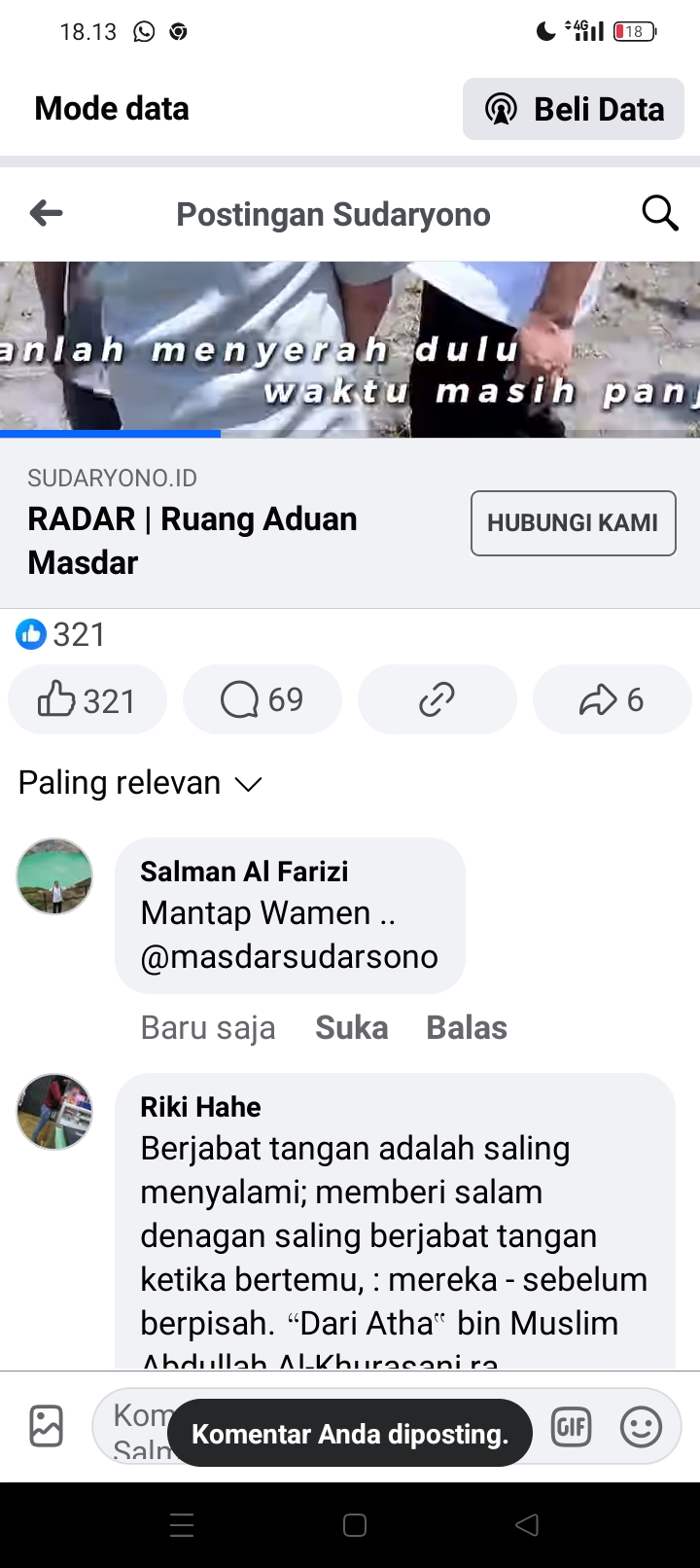Play the video at the top

tap(350, 347)
